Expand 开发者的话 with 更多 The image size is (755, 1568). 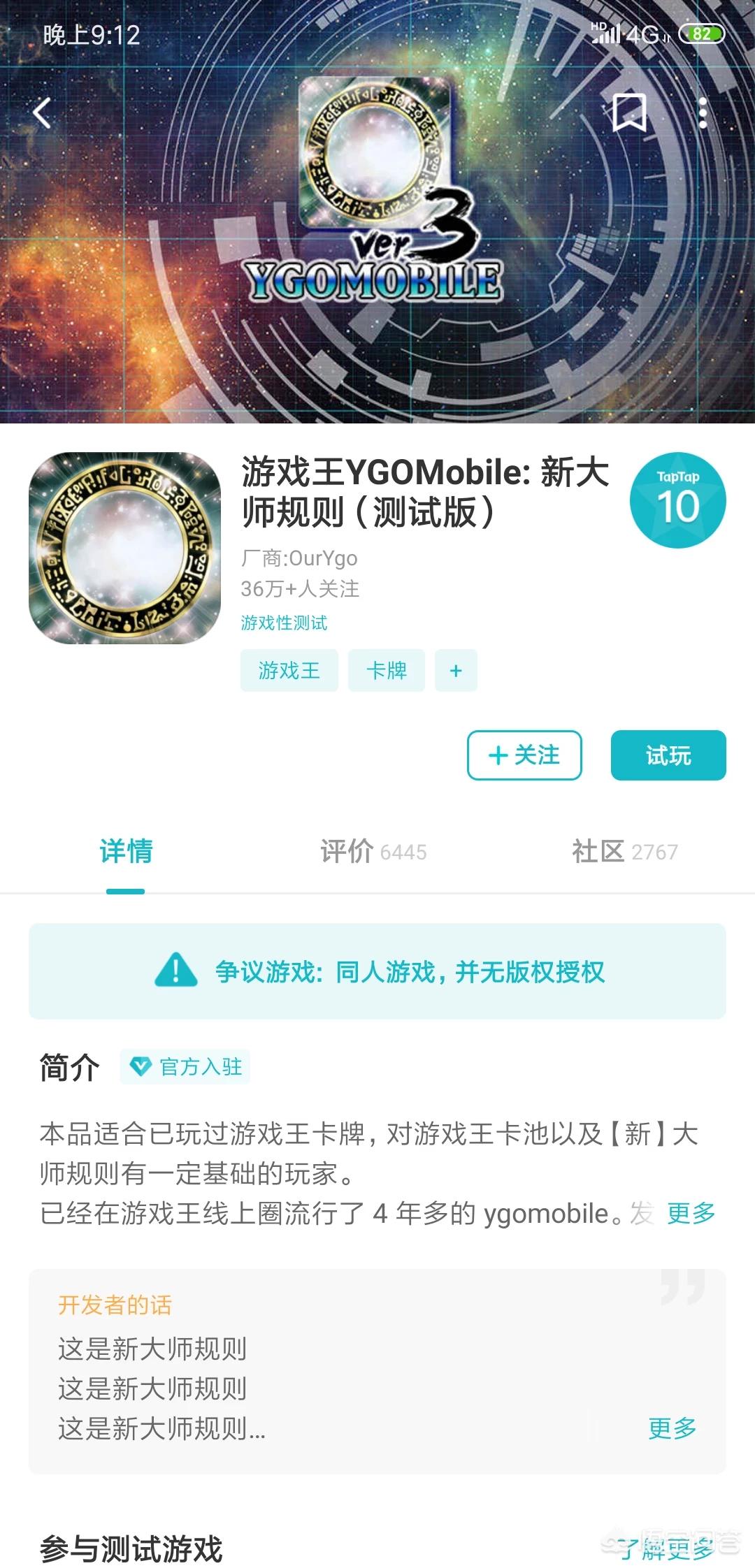pos(673,1428)
